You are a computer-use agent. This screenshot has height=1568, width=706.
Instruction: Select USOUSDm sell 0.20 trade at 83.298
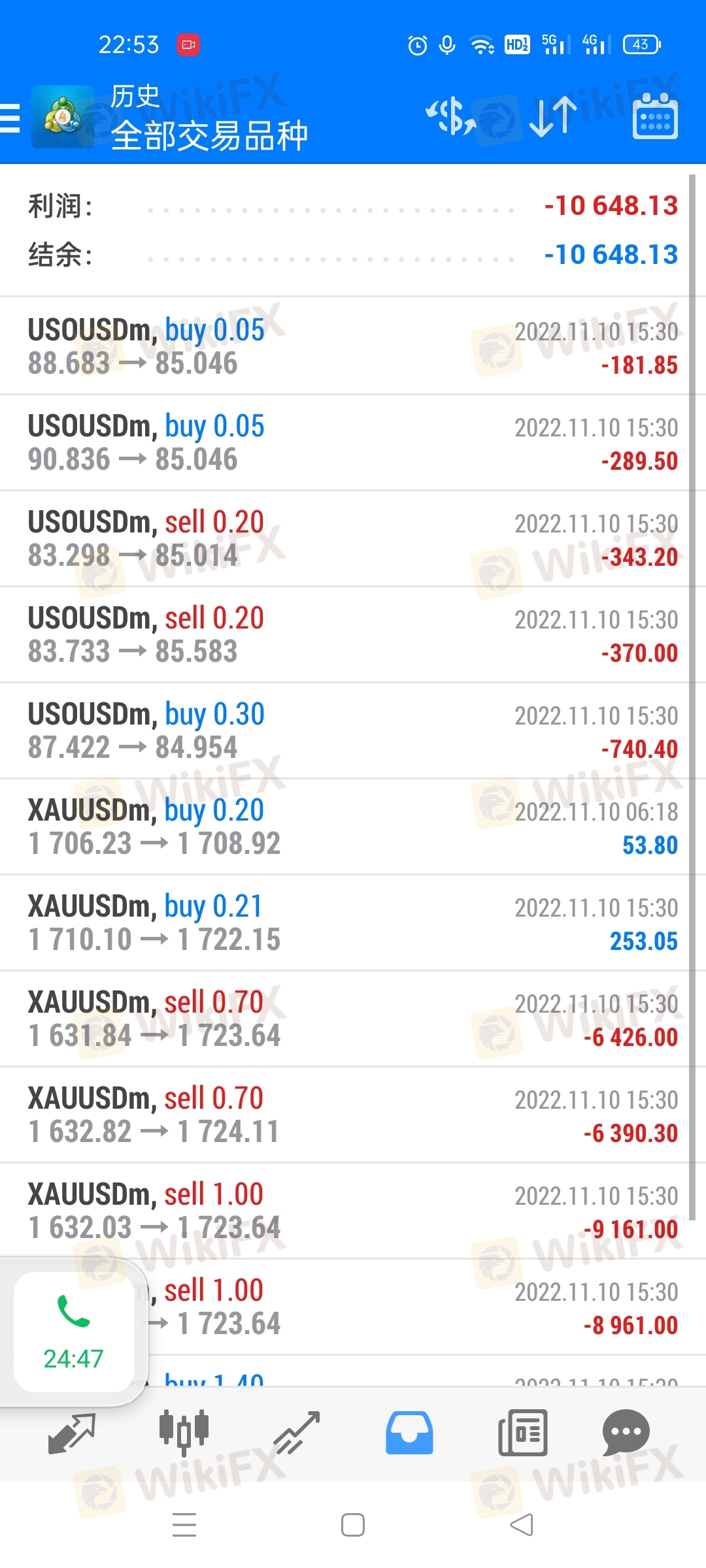353,538
